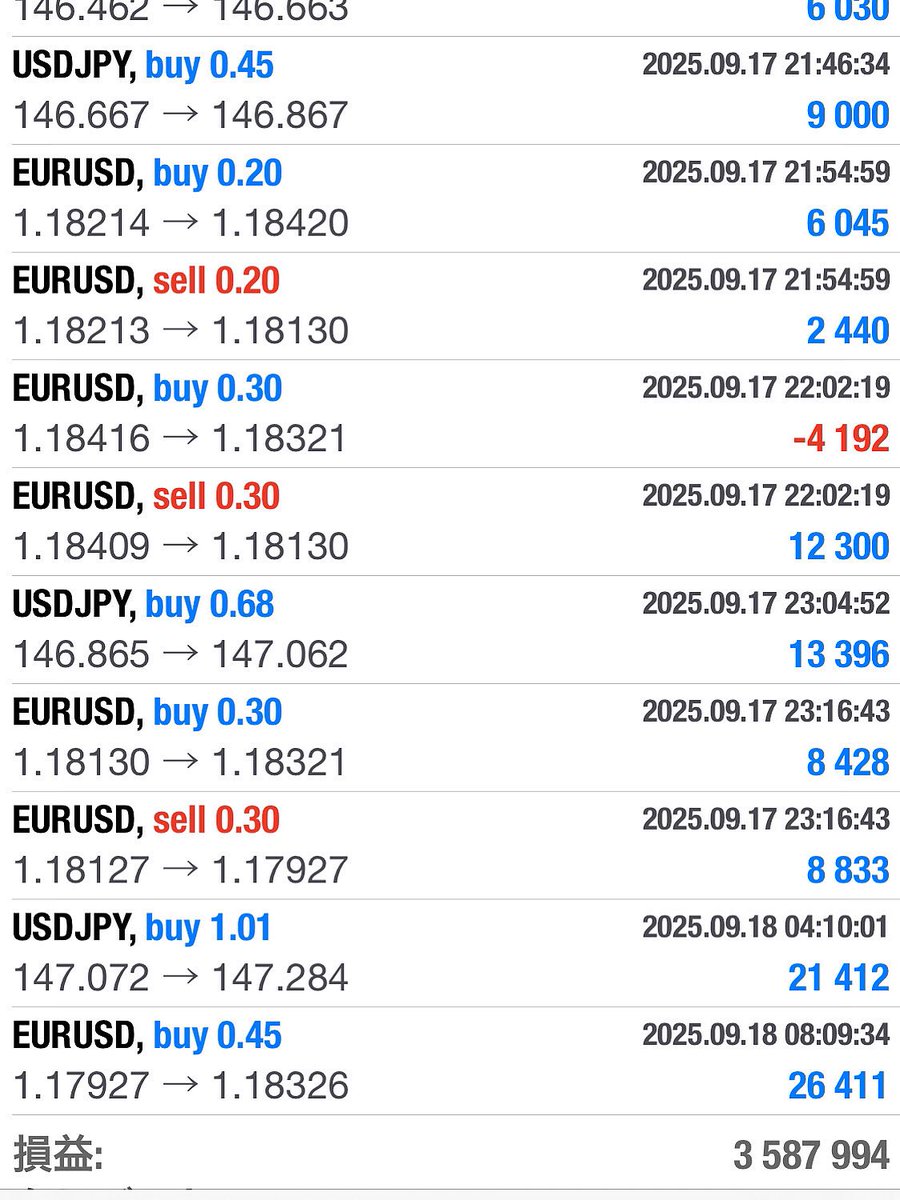View the EURUSD sell 0.30 trade with 12 300 profit
Viewport: 900px width, 1200px height.
(x=450, y=522)
